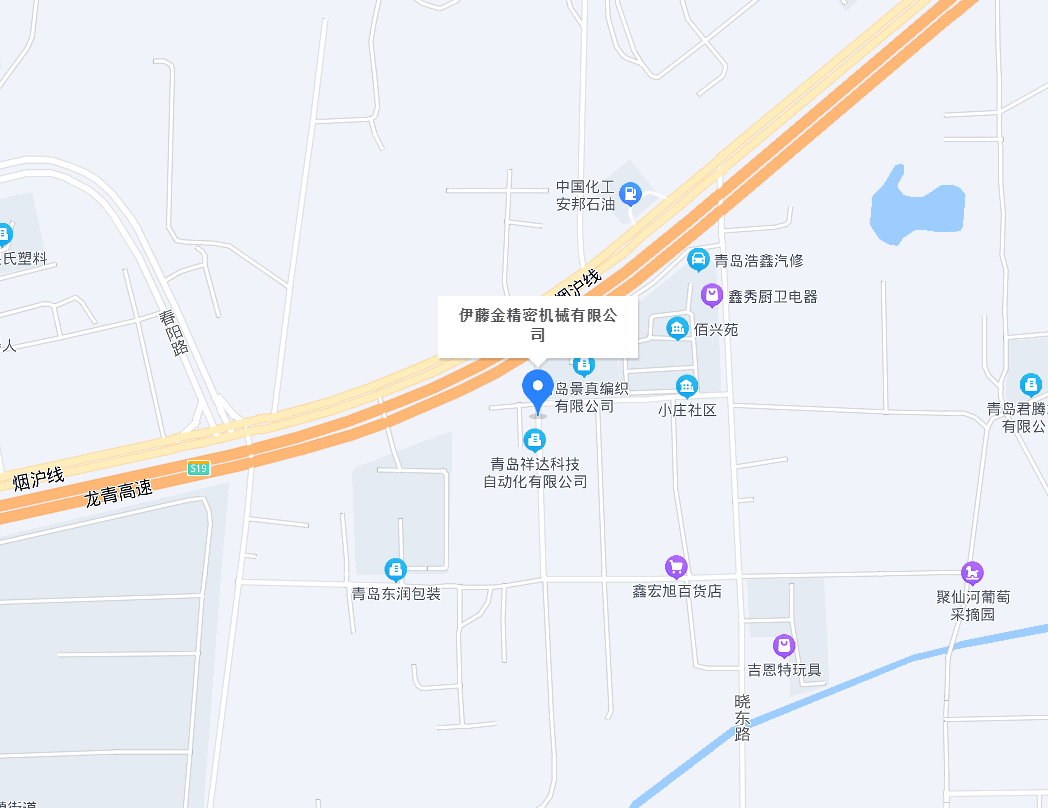Tap the 鑫秀厨卫电器 shop marker

coord(711,295)
